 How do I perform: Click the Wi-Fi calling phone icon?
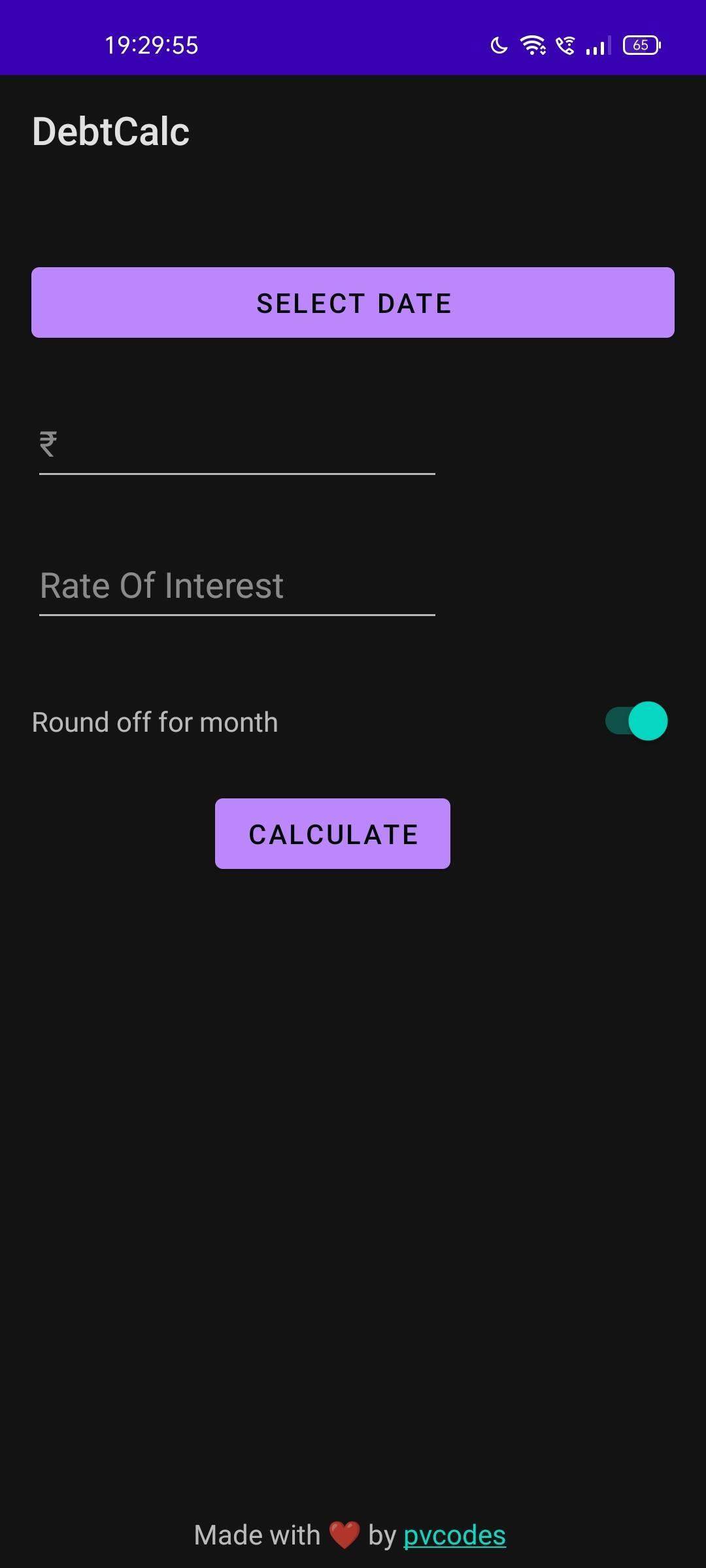tap(565, 43)
